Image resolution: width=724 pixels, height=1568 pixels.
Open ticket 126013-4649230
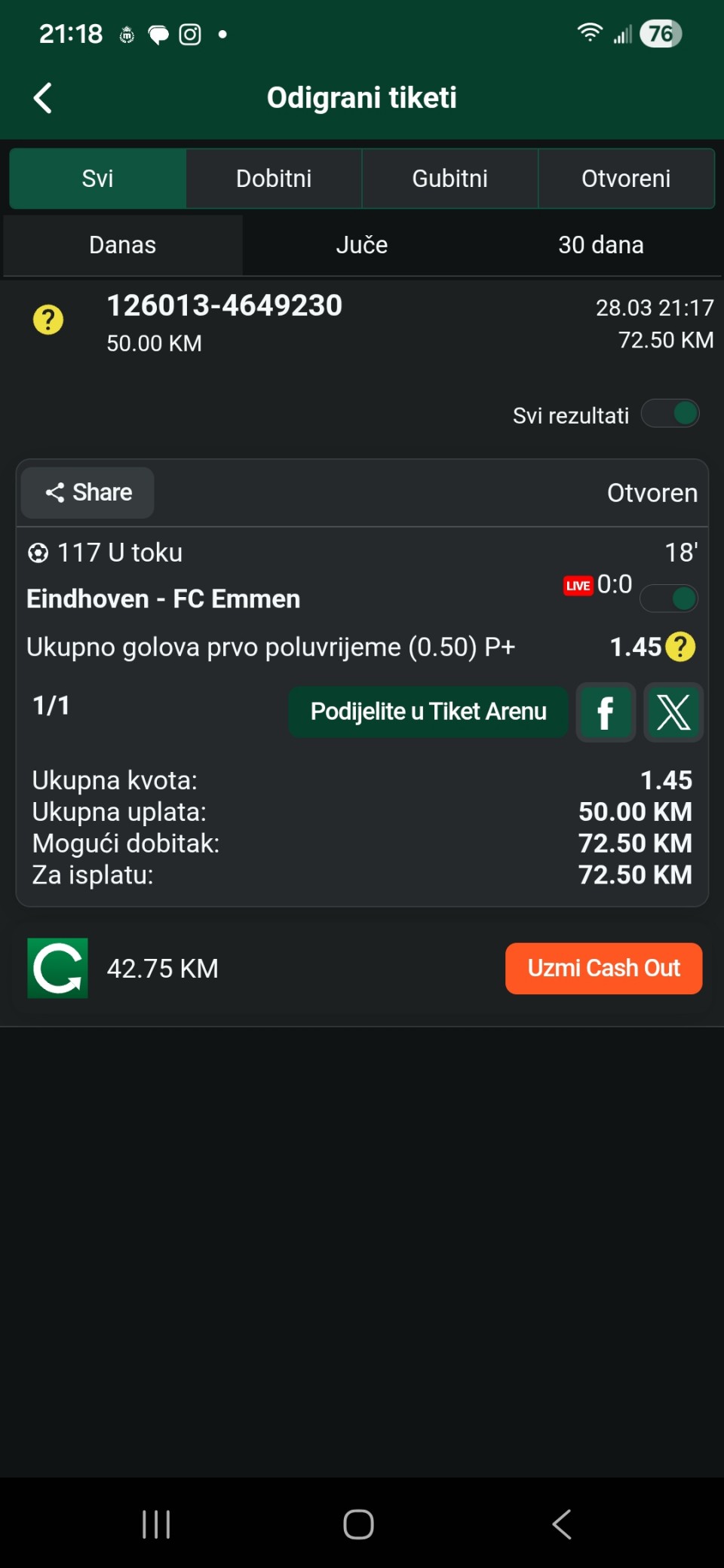click(224, 306)
